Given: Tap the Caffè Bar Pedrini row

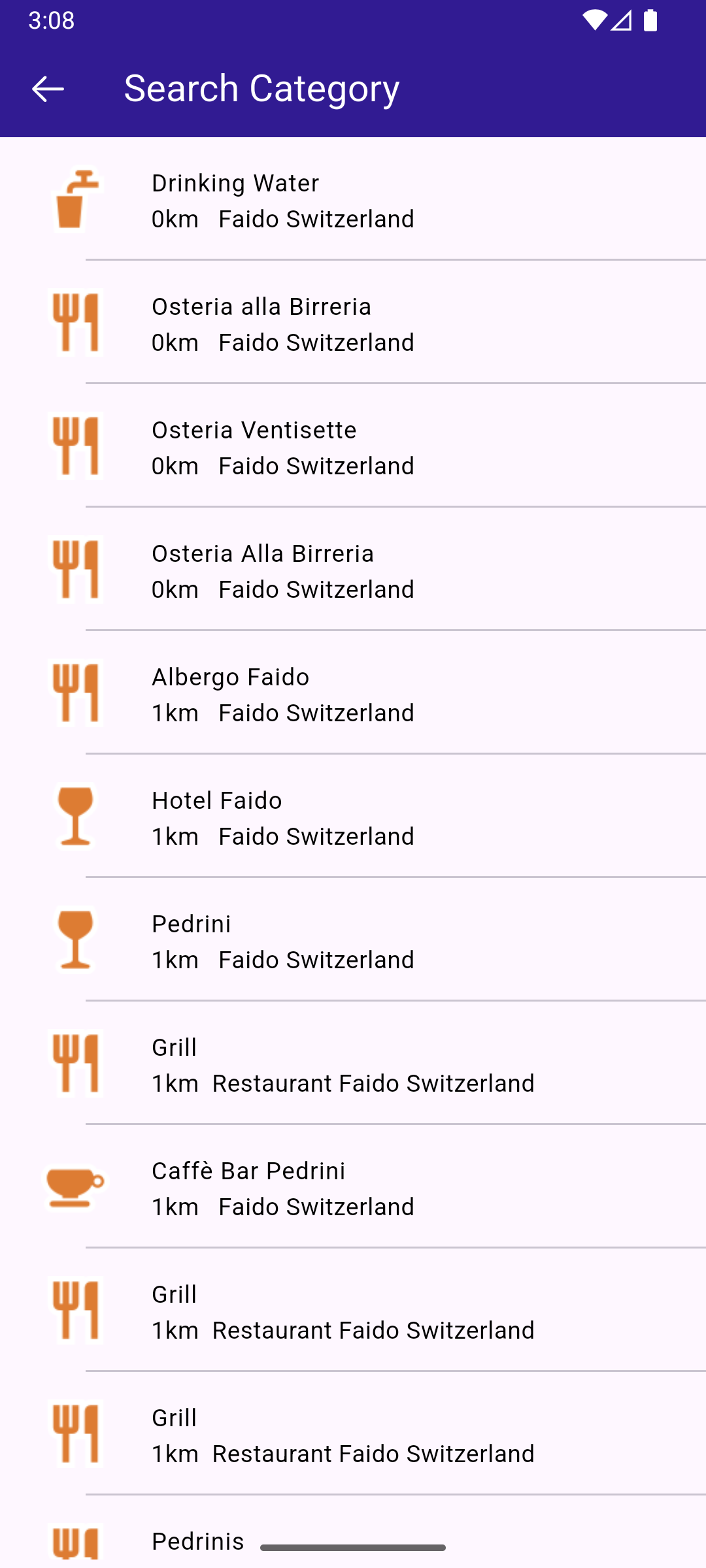Looking at the screenshot, I should (353, 1187).
